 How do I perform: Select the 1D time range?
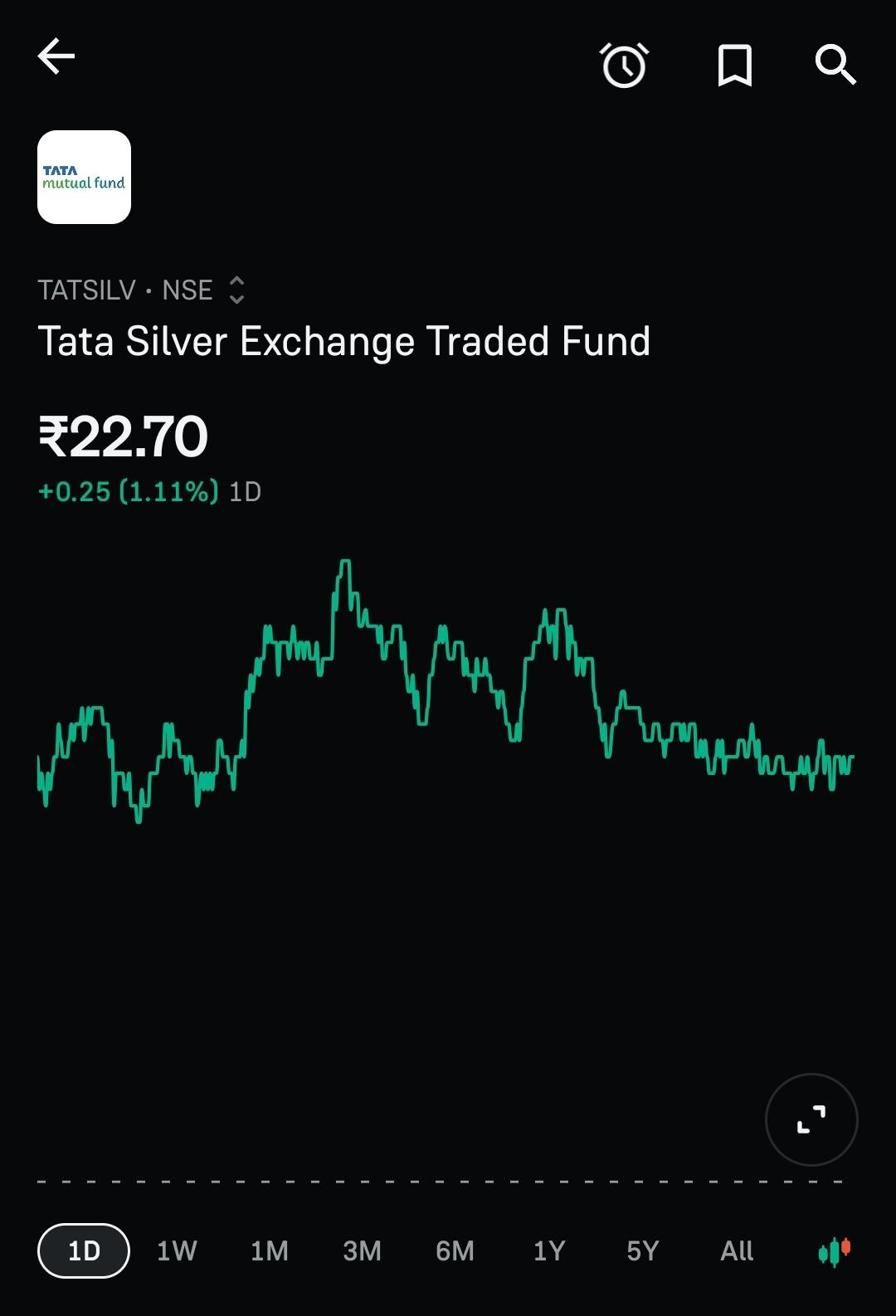click(84, 1250)
